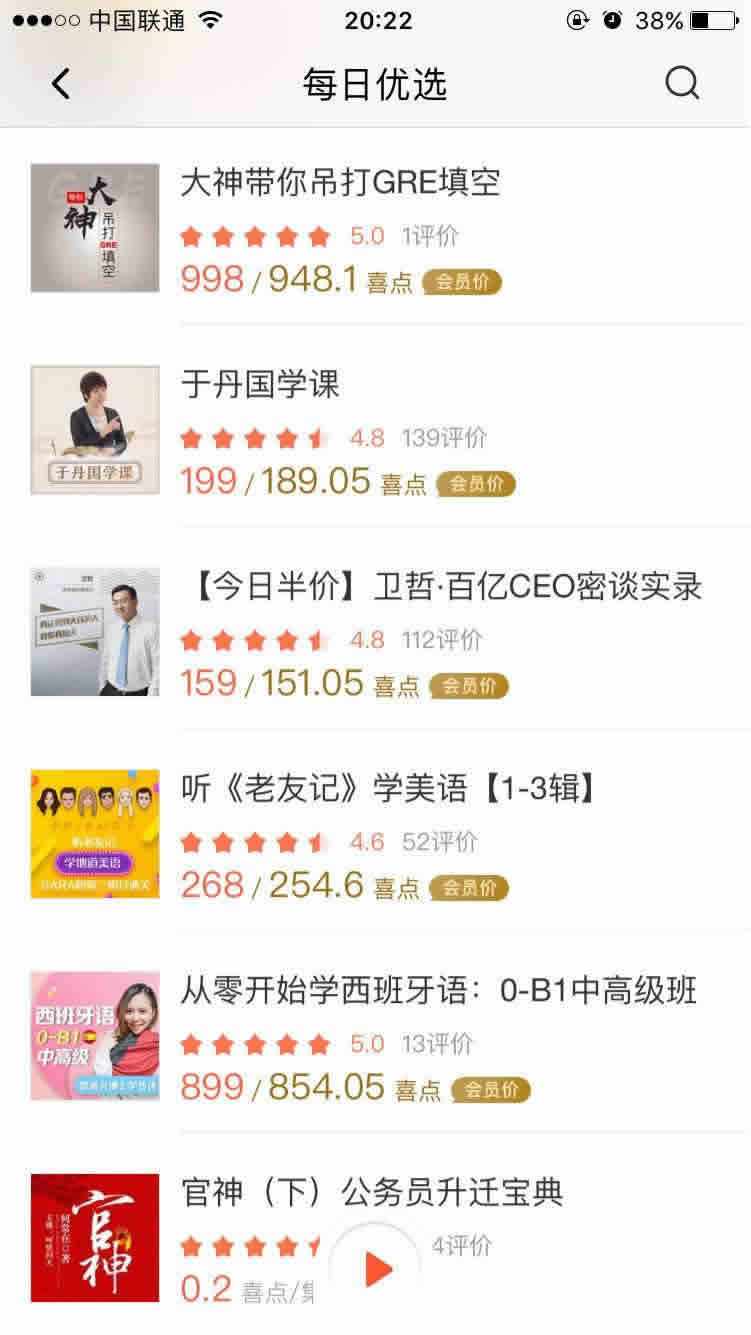Open 官神（下）公务员升迁宝典 item
This screenshot has height=1335, width=751.
point(372,1193)
